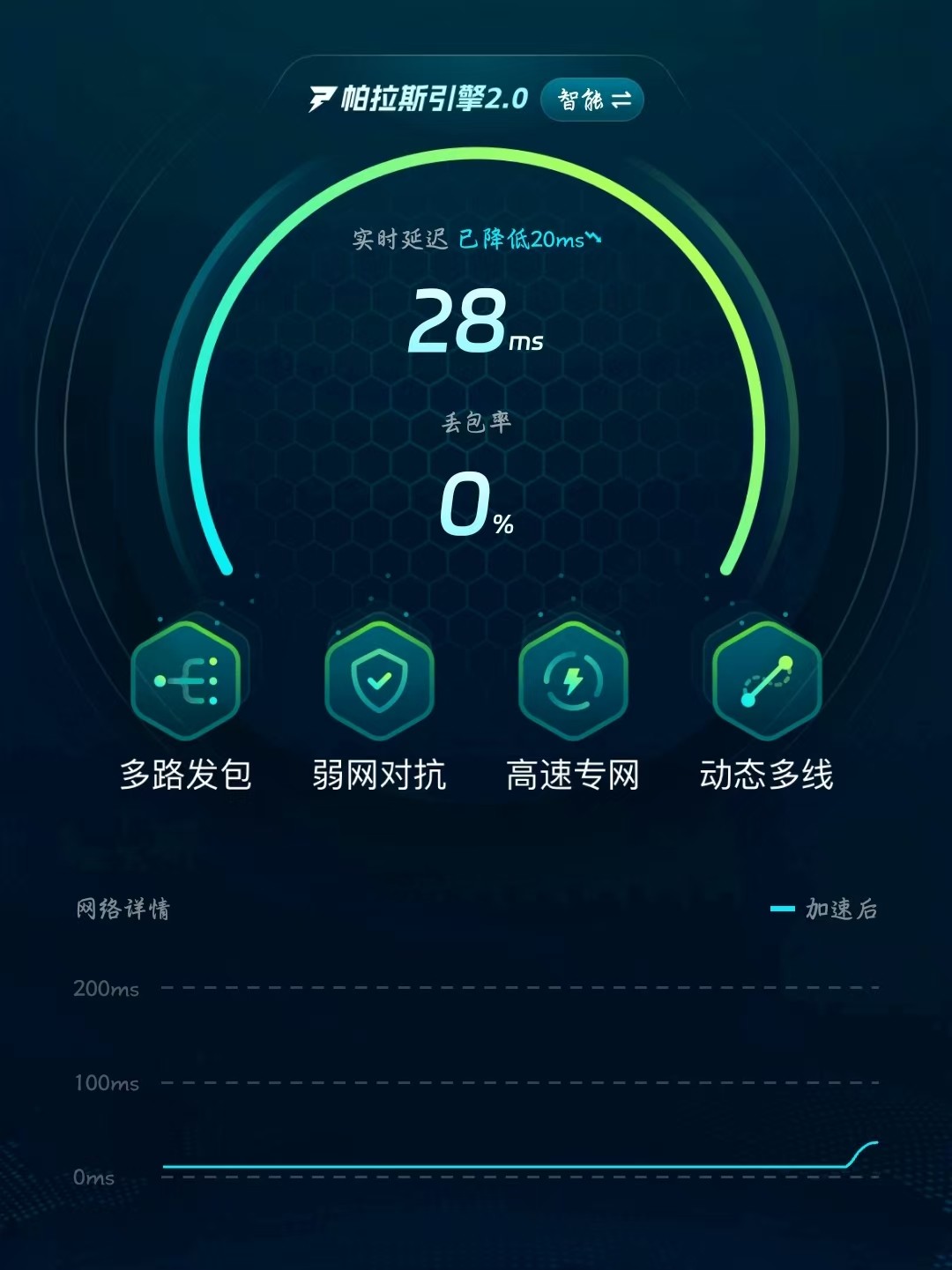Expand details under 已降低20ms indicator
This screenshot has height=1270, width=952.
(x=526, y=236)
